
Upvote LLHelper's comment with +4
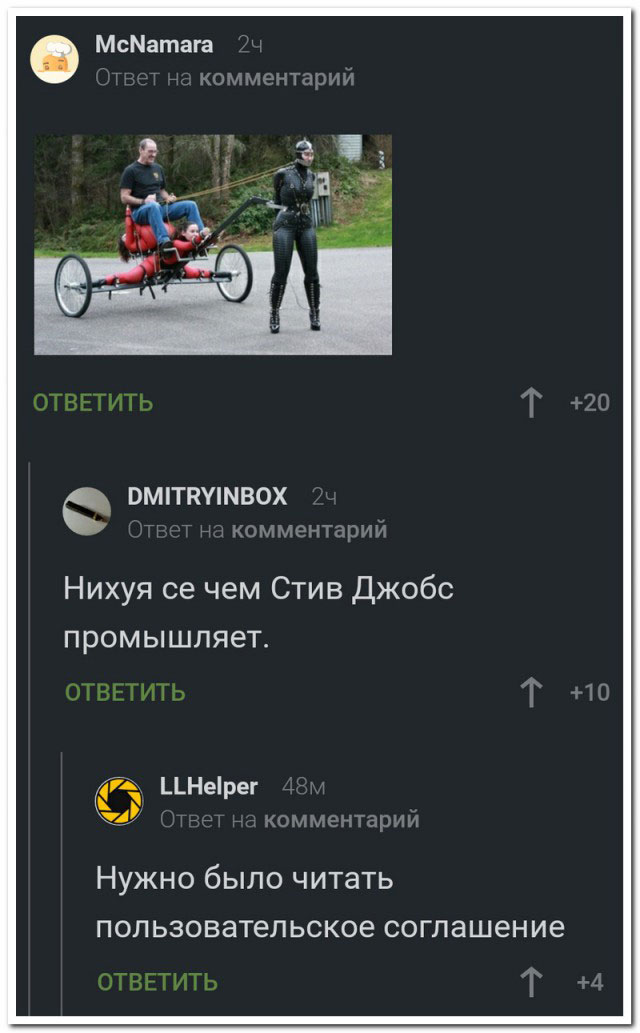coord(531,982)
